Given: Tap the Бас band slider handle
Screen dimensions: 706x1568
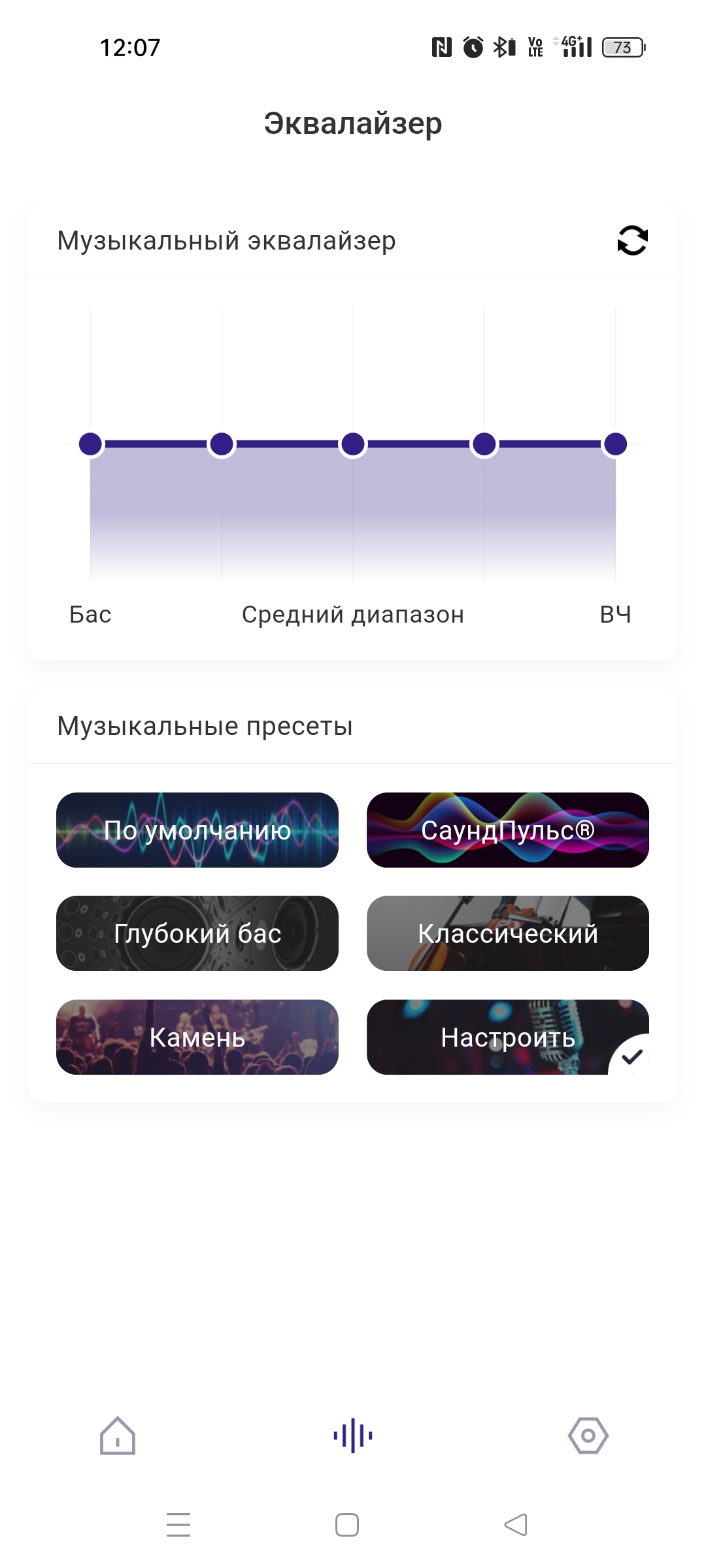Looking at the screenshot, I should pos(90,444).
